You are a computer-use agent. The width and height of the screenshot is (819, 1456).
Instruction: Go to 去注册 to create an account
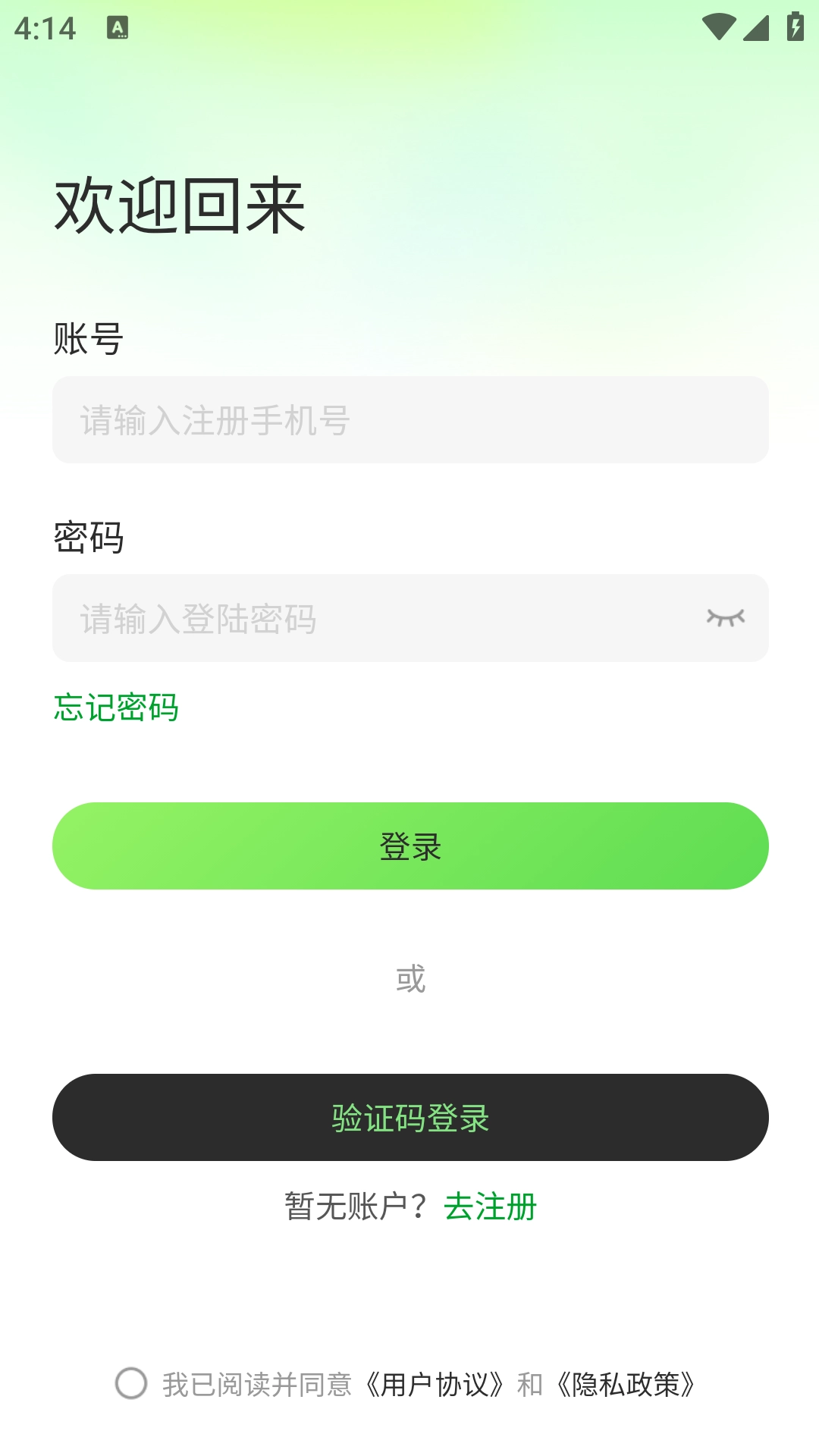[x=490, y=1207]
